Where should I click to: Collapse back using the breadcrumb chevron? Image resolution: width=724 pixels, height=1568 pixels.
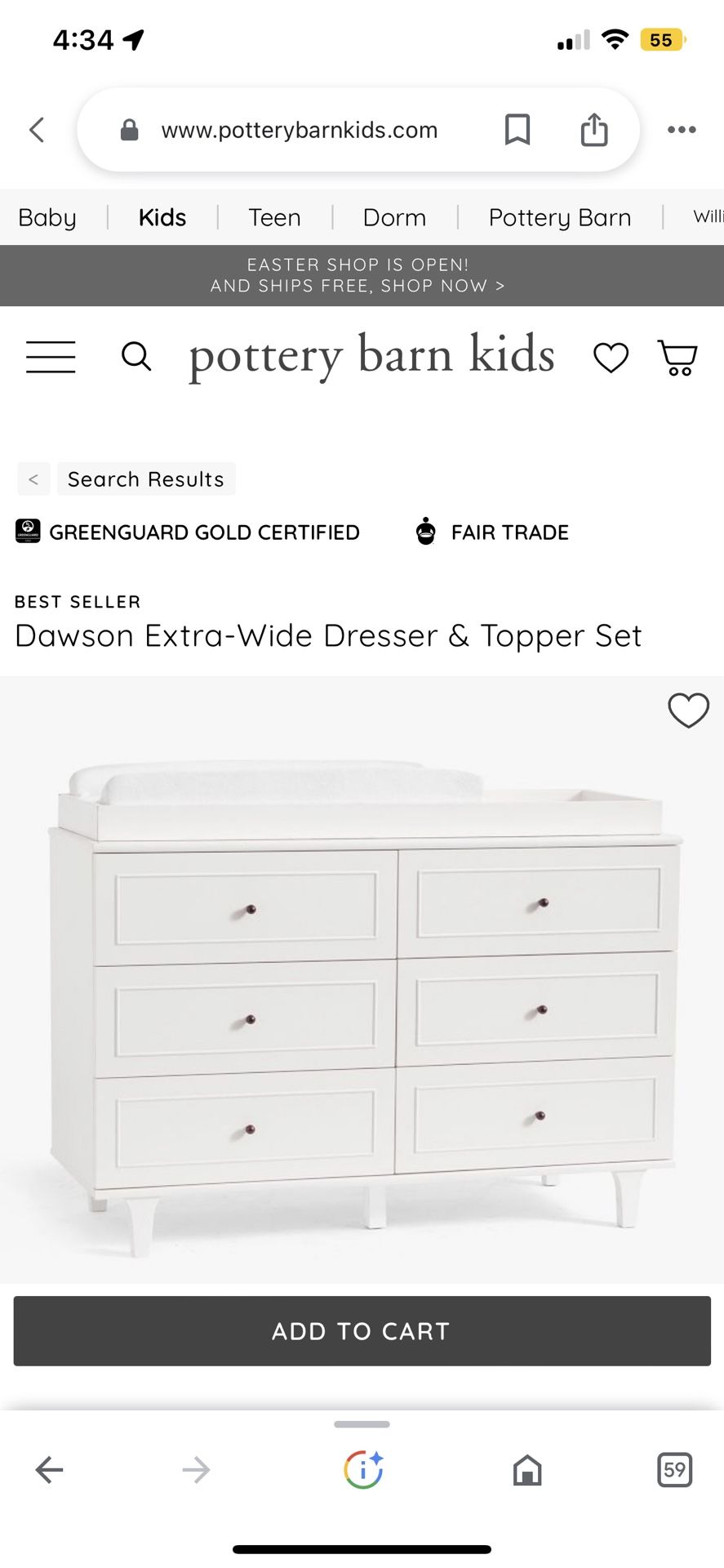coord(33,479)
